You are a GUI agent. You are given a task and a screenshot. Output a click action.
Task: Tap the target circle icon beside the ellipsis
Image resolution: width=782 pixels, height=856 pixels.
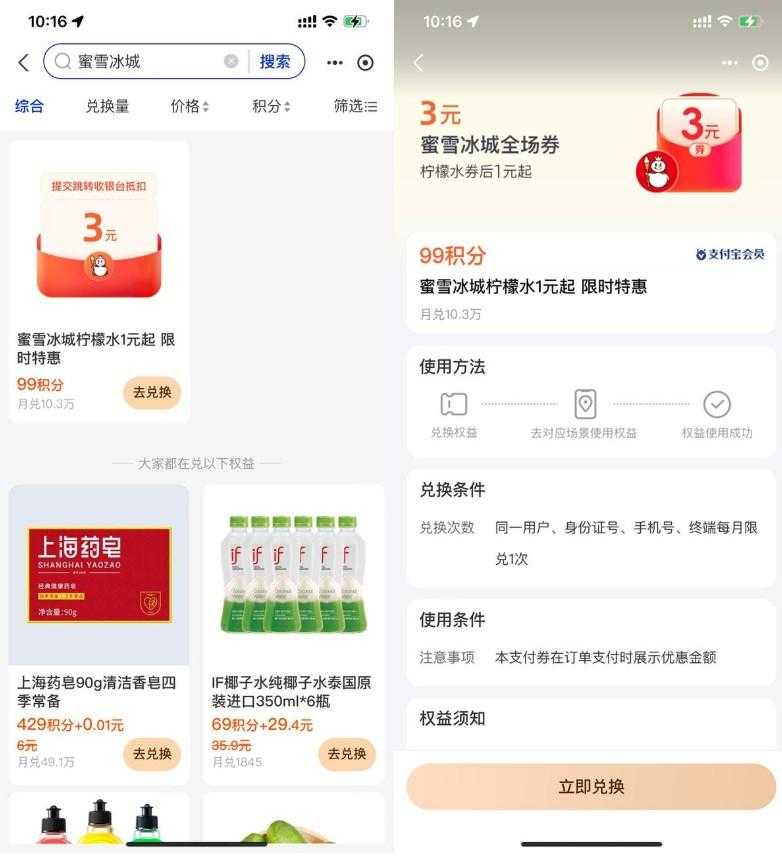365,61
